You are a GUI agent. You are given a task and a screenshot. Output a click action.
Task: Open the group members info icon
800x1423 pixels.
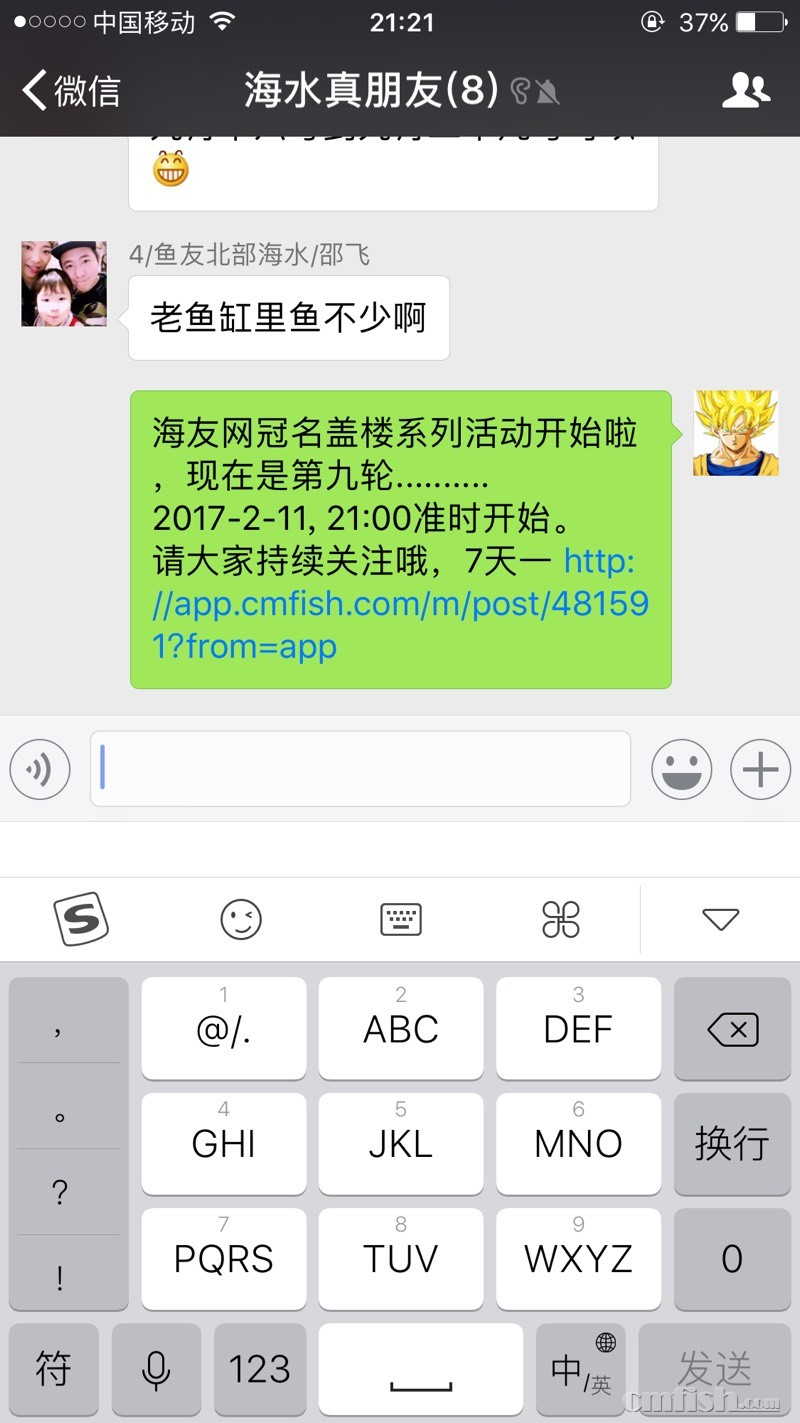point(746,91)
